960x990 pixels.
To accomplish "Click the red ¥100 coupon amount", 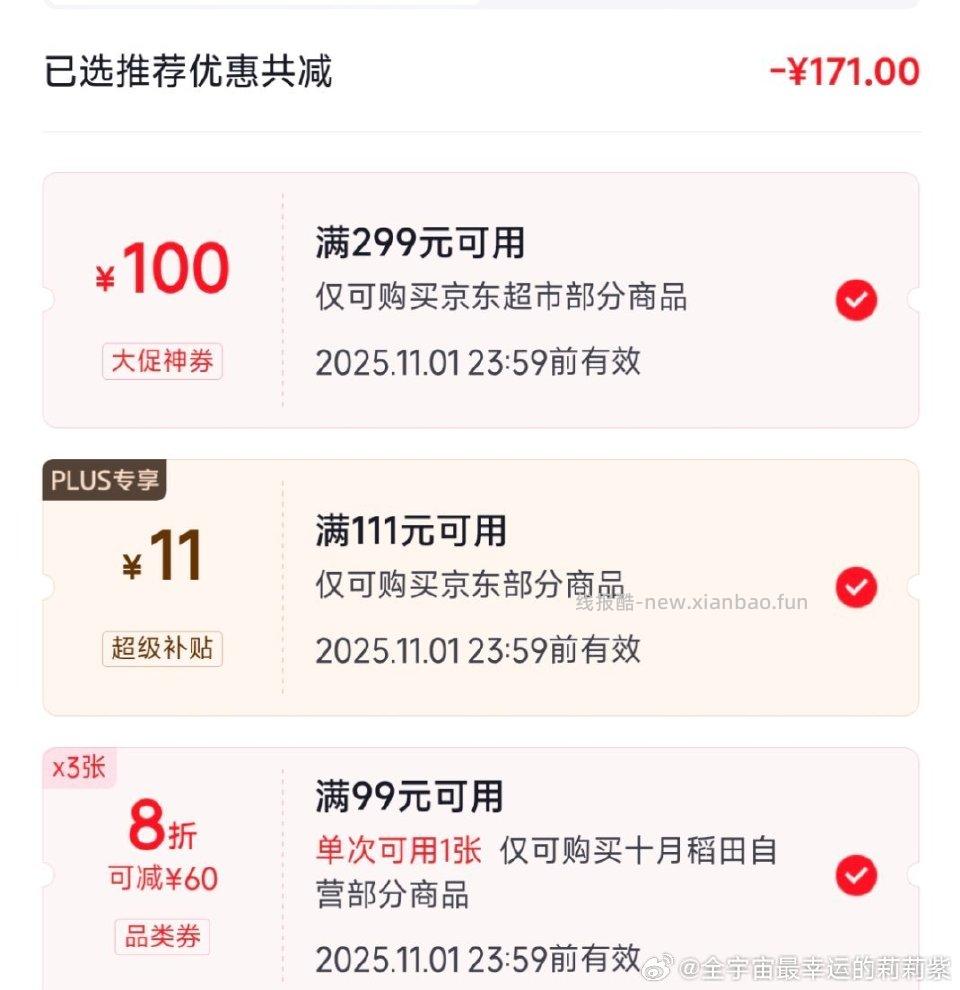I will coord(163,266).
